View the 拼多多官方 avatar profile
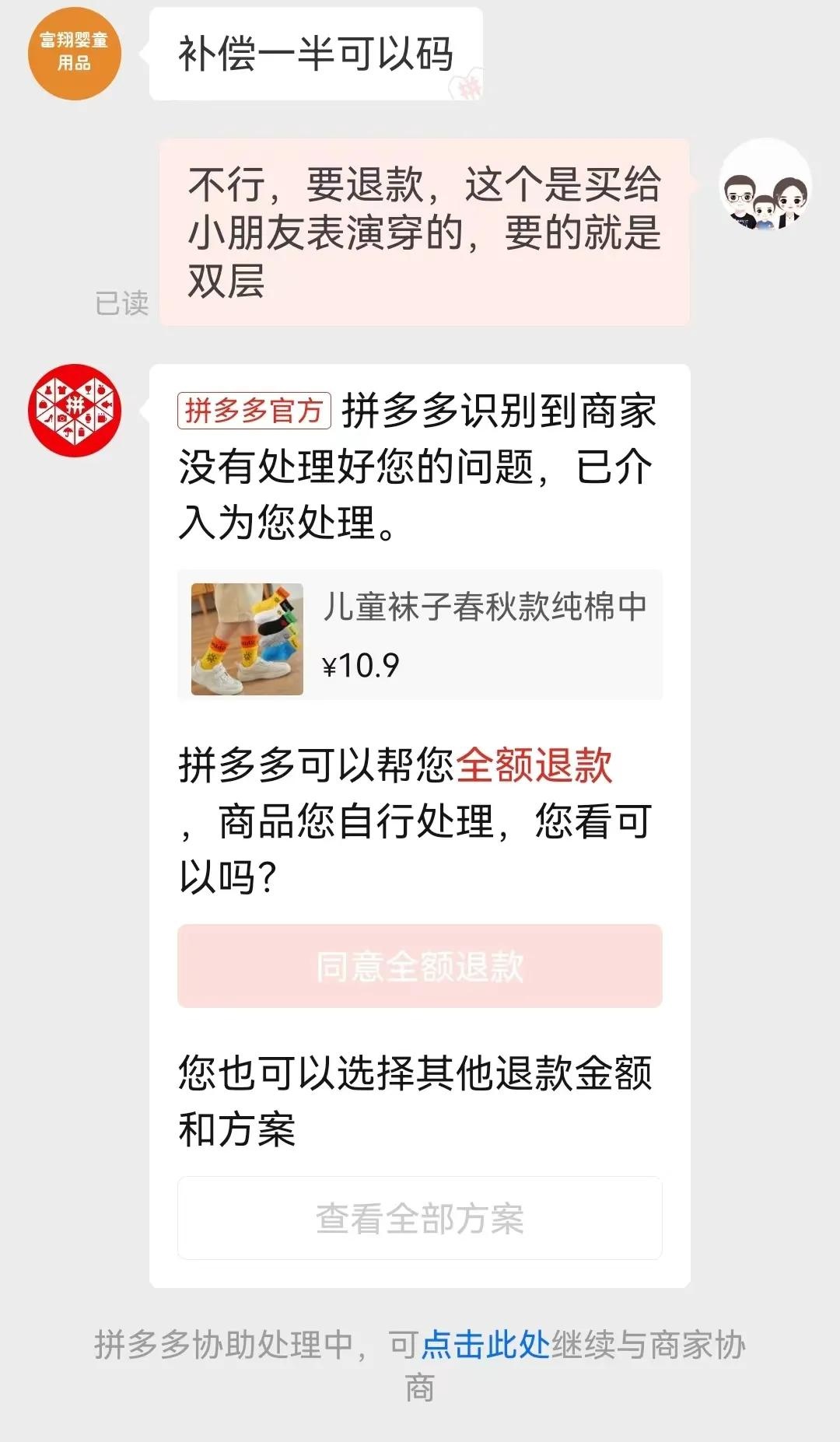The width and height of the screenshot is (840, 1442). coord(75,410)
